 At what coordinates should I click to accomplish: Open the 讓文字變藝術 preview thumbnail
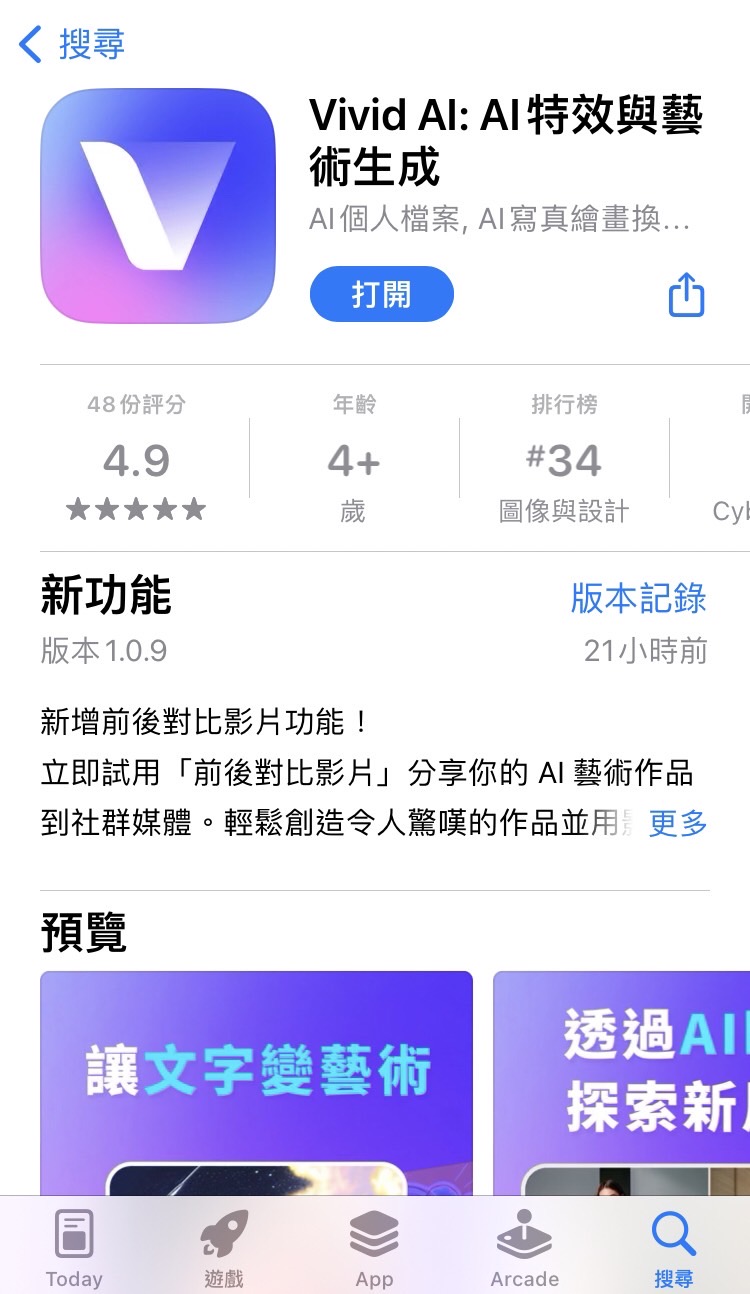click(x=256, y=1080)
